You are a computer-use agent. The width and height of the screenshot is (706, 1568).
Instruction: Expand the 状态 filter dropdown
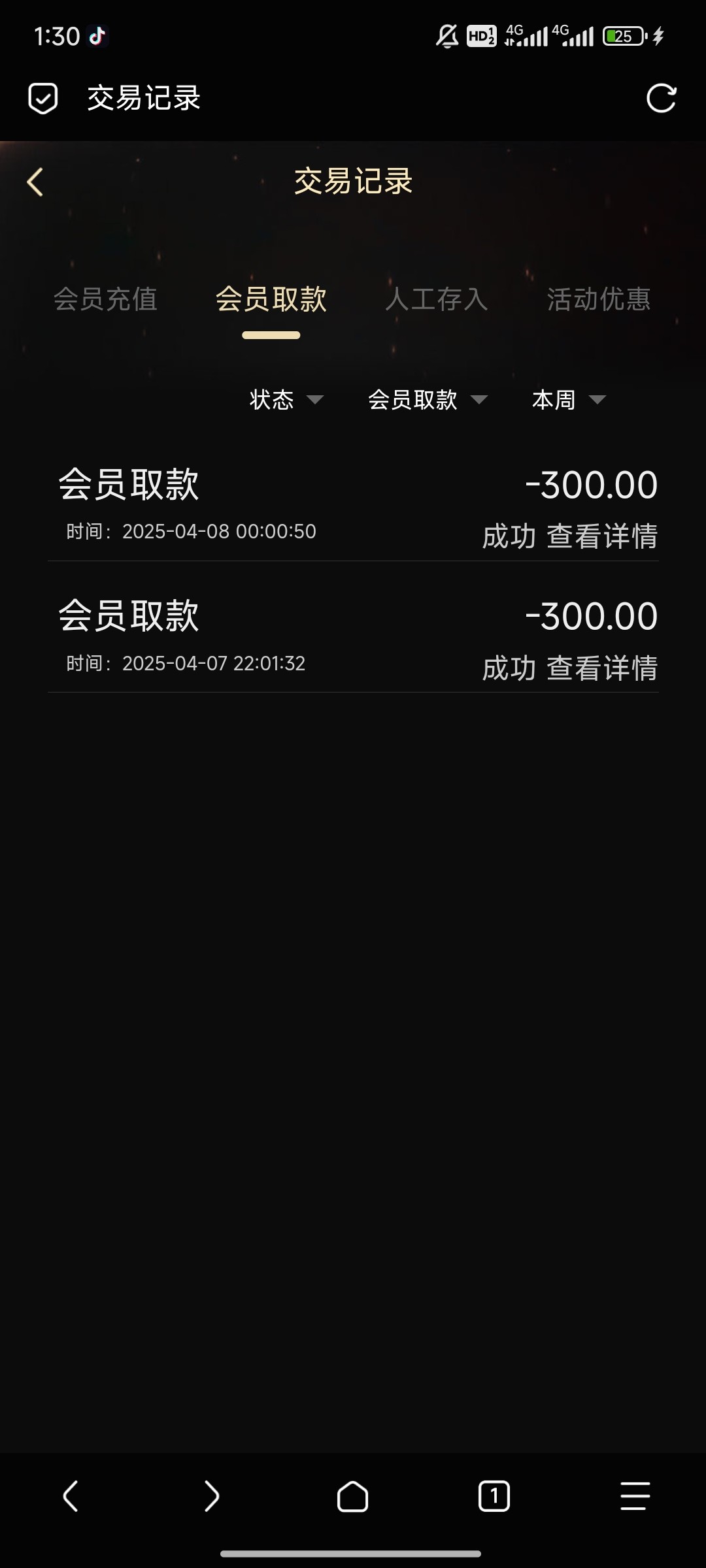tap(286, 399)
